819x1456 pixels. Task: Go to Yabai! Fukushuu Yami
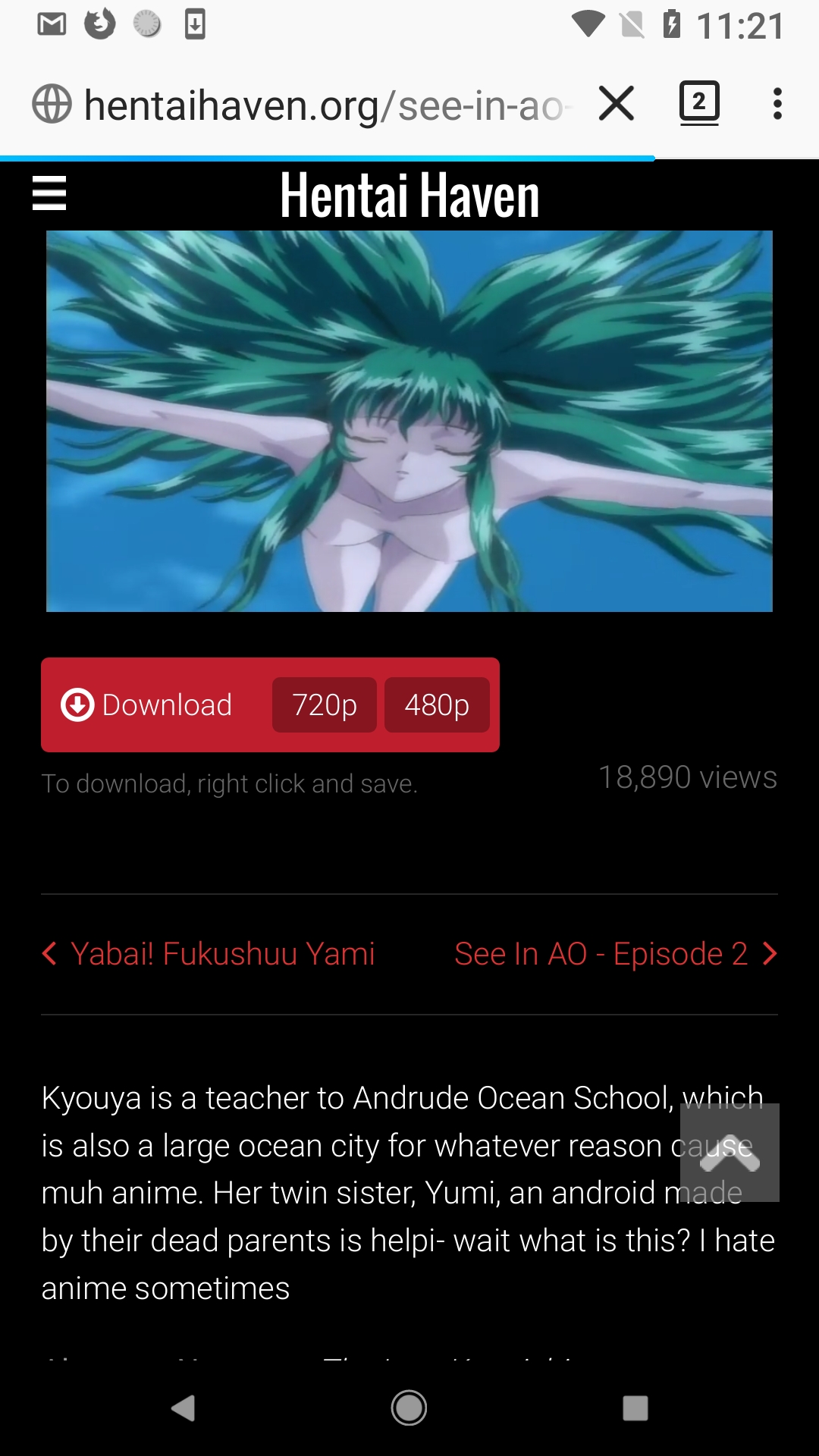pyautogui.click(x=221, y=954)
